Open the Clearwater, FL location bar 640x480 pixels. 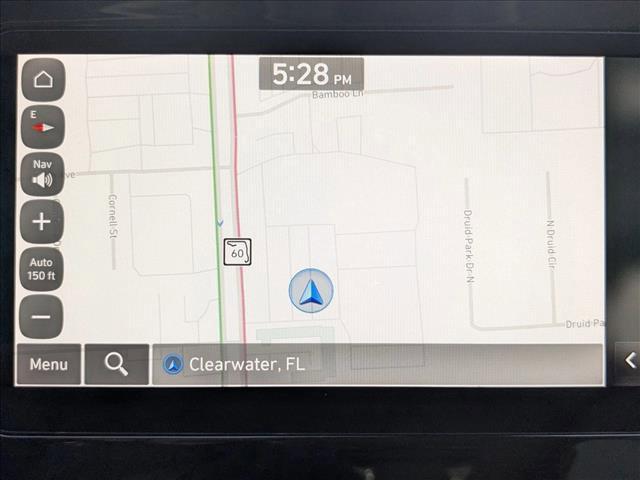point(377,365)
